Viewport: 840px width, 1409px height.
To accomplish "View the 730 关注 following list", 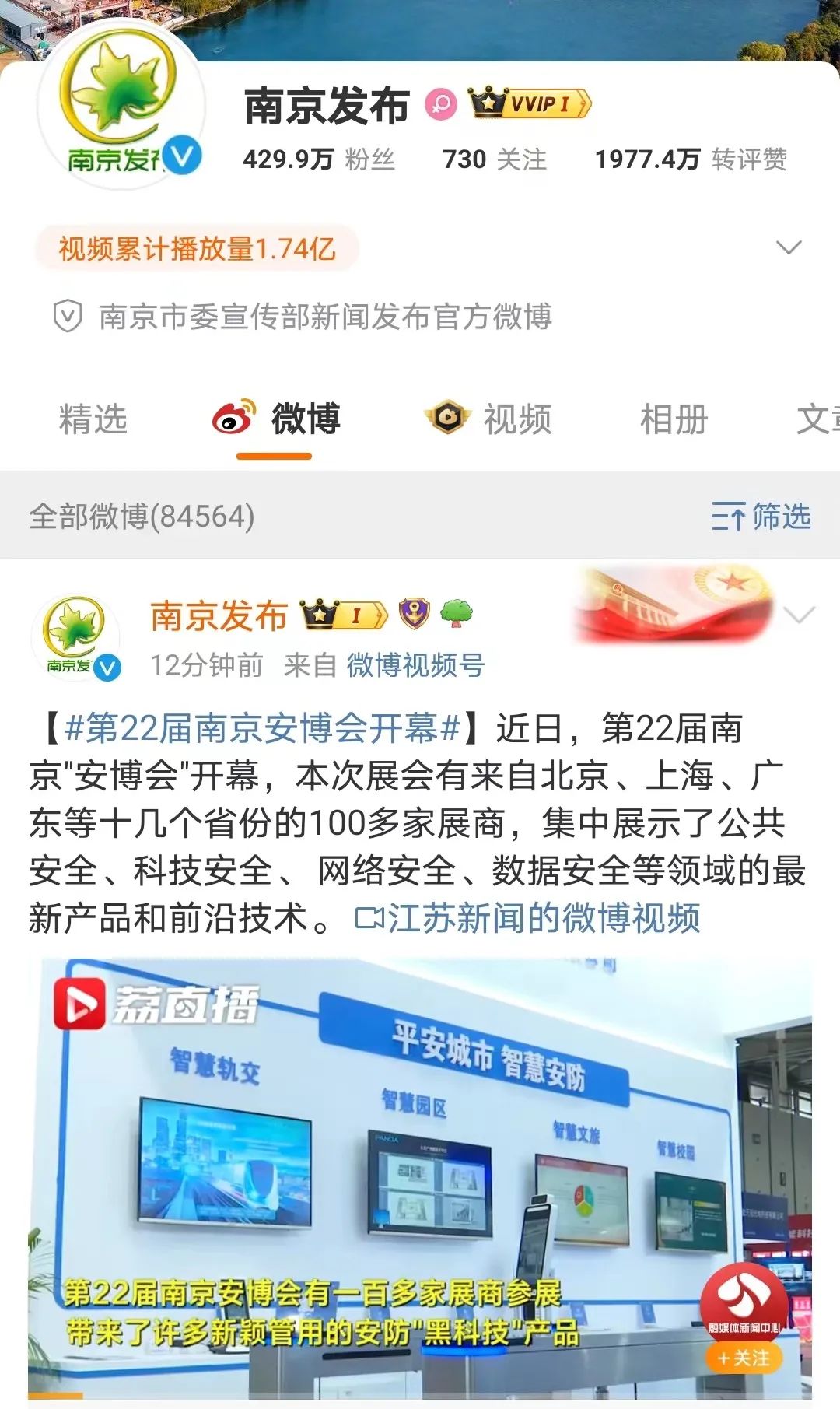I will click(x=494, y=159).
